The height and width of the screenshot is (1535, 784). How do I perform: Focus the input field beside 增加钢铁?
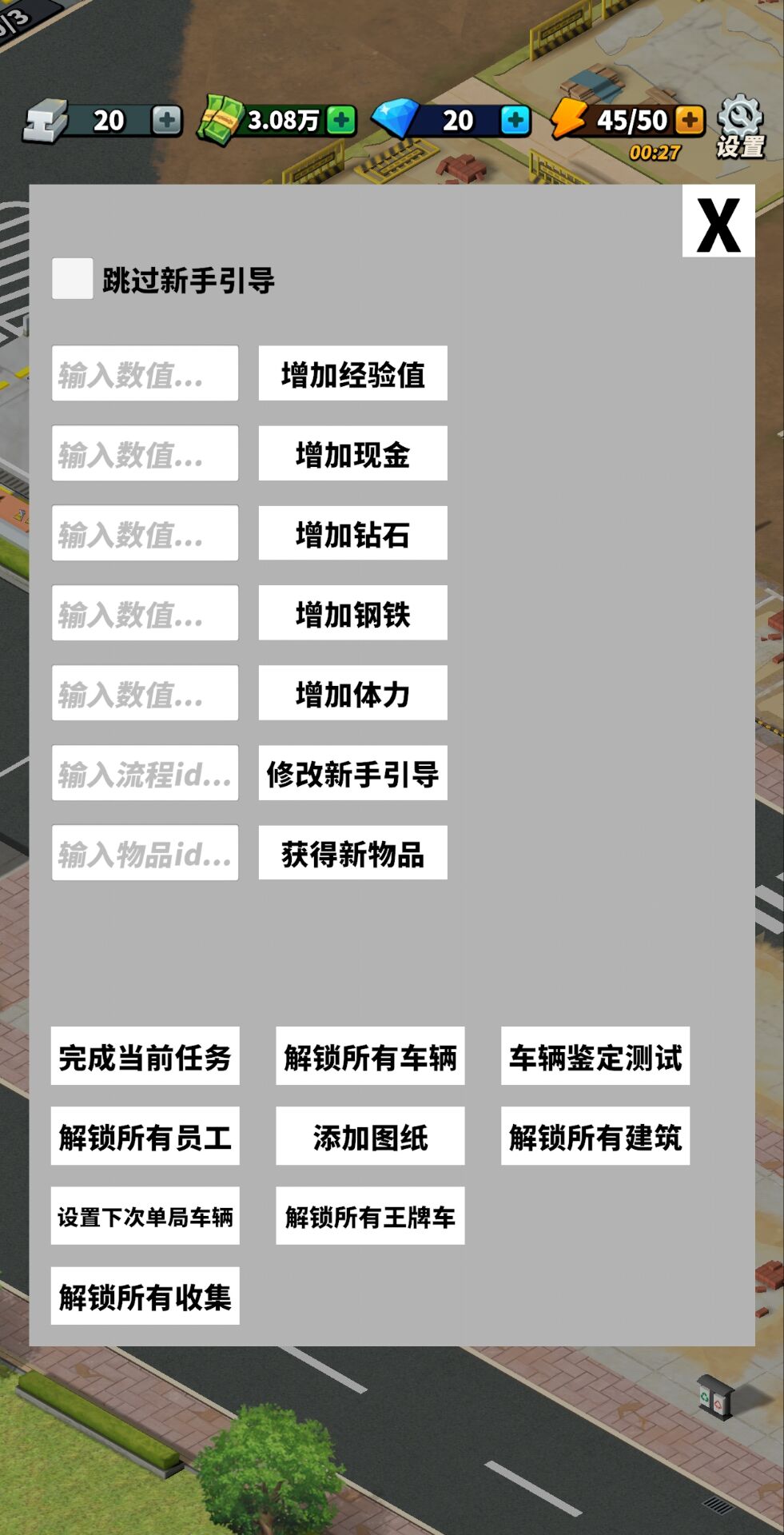(x=145, y=613)
